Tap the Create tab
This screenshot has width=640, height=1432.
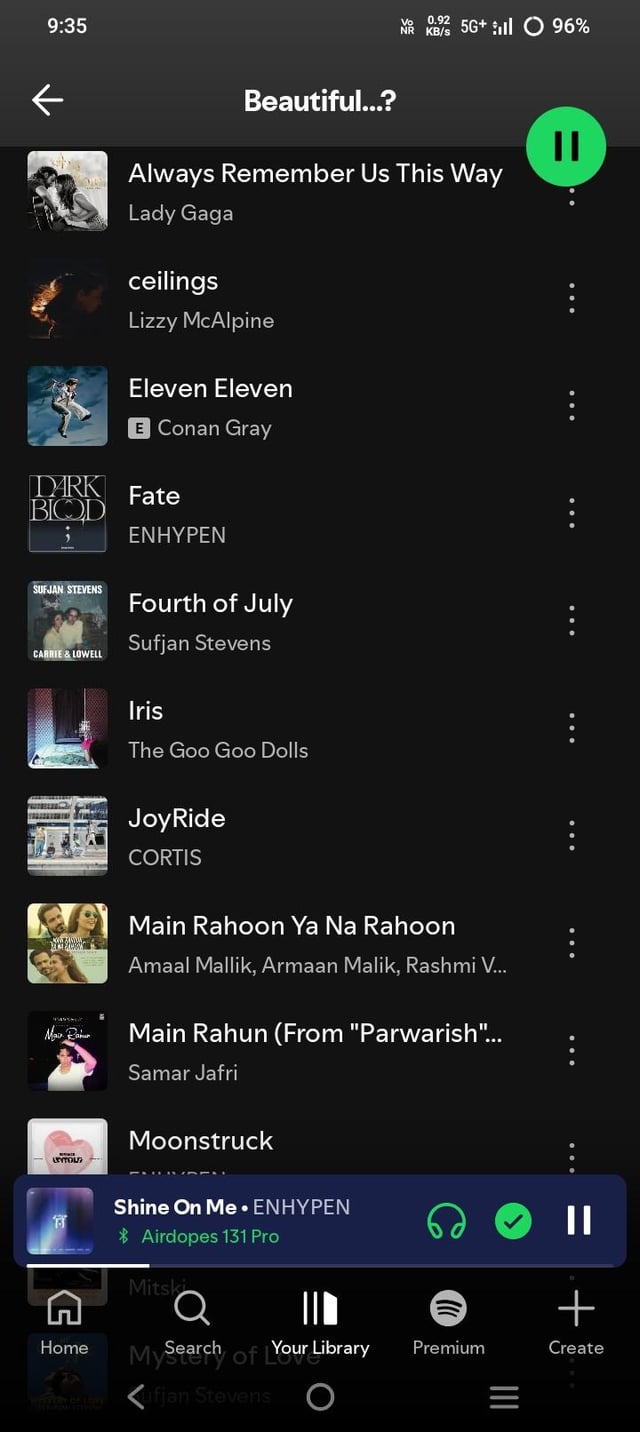coord(576,1322)
